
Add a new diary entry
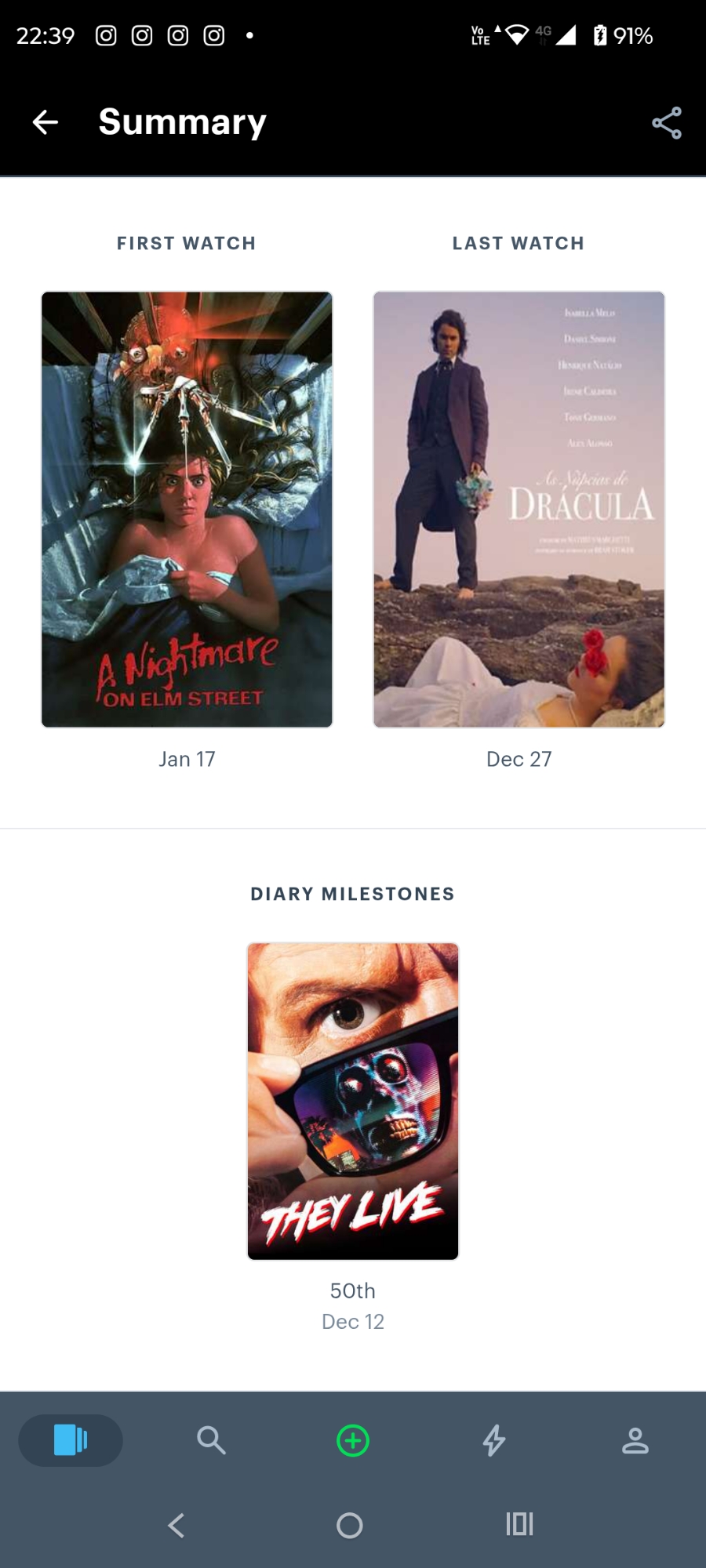point(353,1440)
